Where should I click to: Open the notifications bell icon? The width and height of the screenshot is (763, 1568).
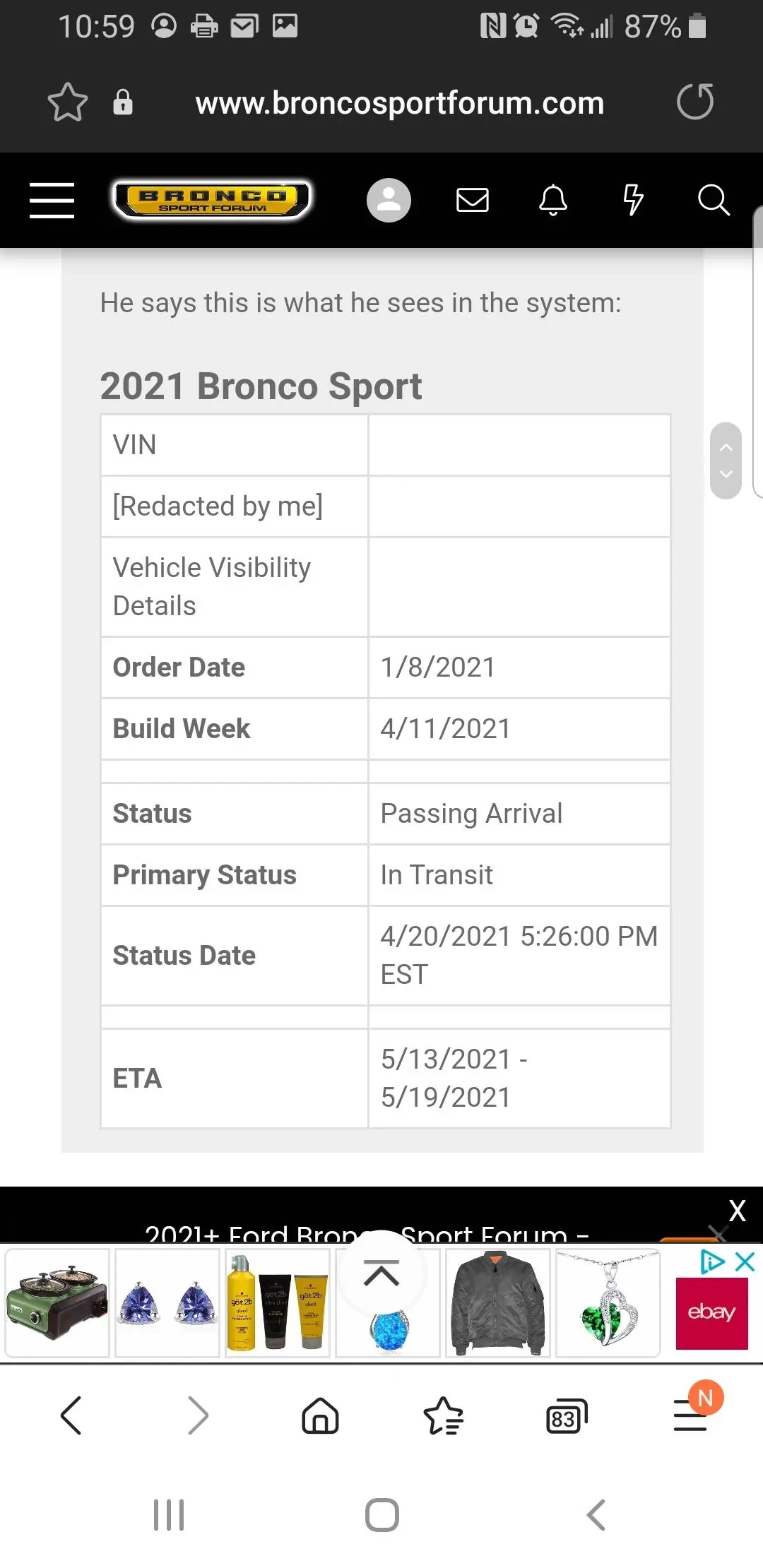click(x=552, y=201)
